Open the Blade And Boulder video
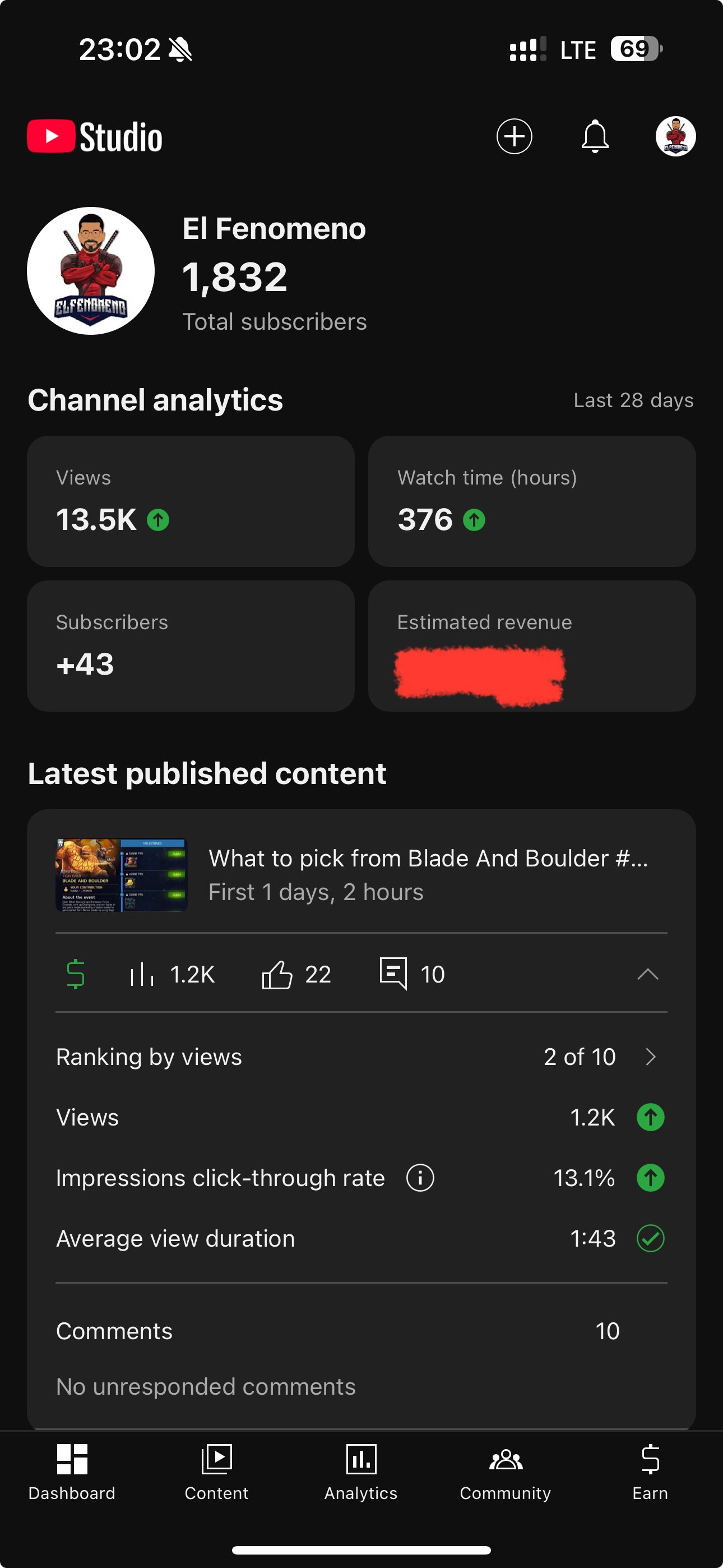Screen dimensions: 723x1568 [x=361, y=875]
